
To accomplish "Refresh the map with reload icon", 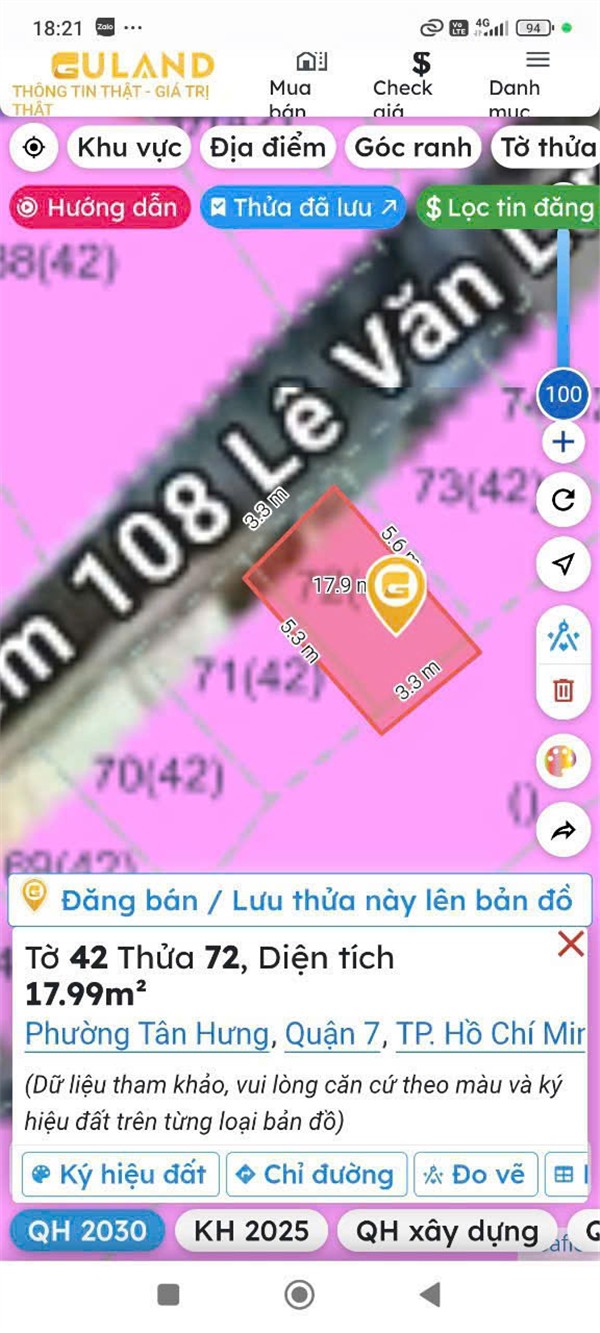I will point(563,501).
